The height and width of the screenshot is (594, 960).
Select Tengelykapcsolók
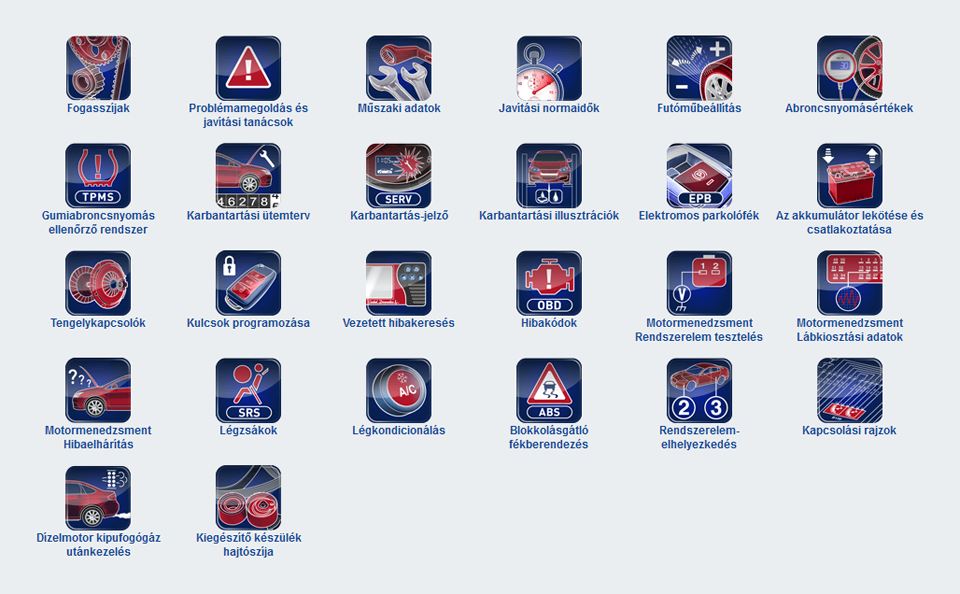(98, 283)
